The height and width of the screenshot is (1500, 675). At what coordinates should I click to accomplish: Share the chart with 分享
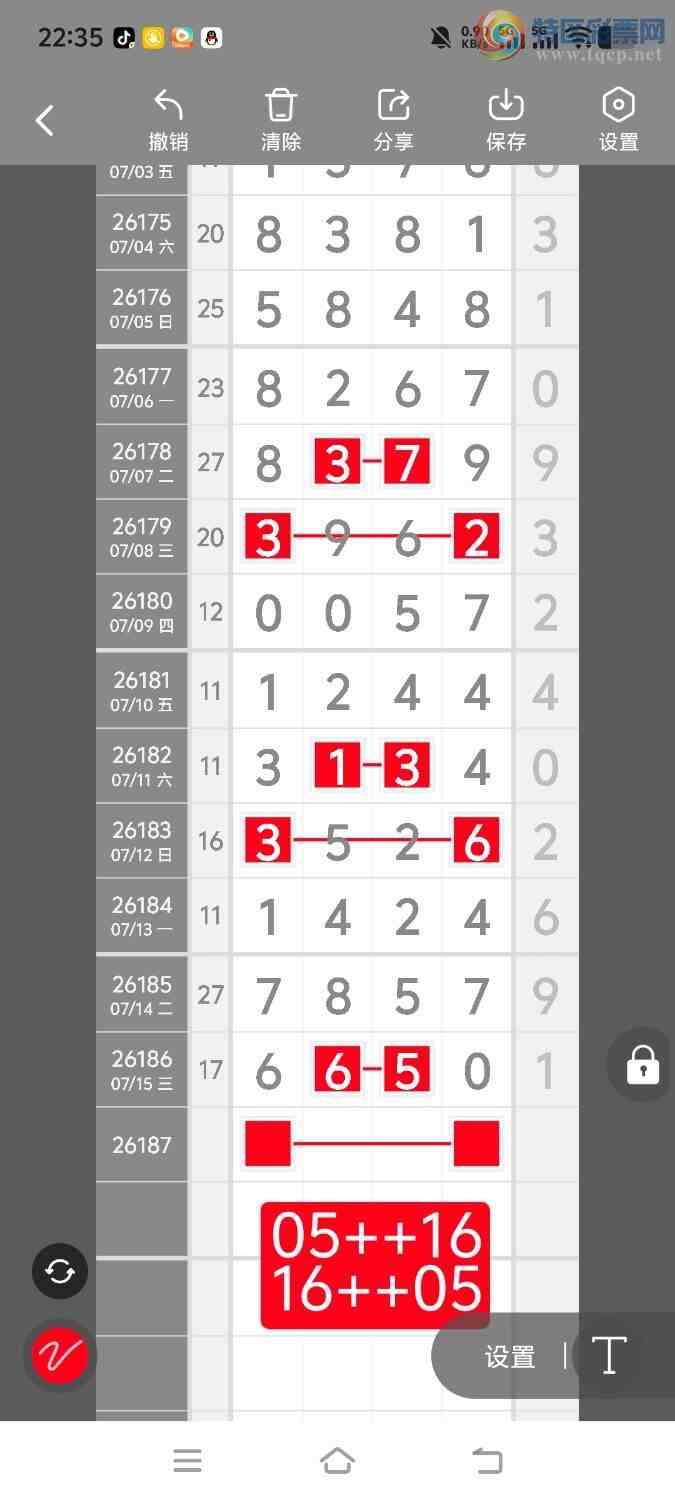pyautogui.click(x=394, y=120)
